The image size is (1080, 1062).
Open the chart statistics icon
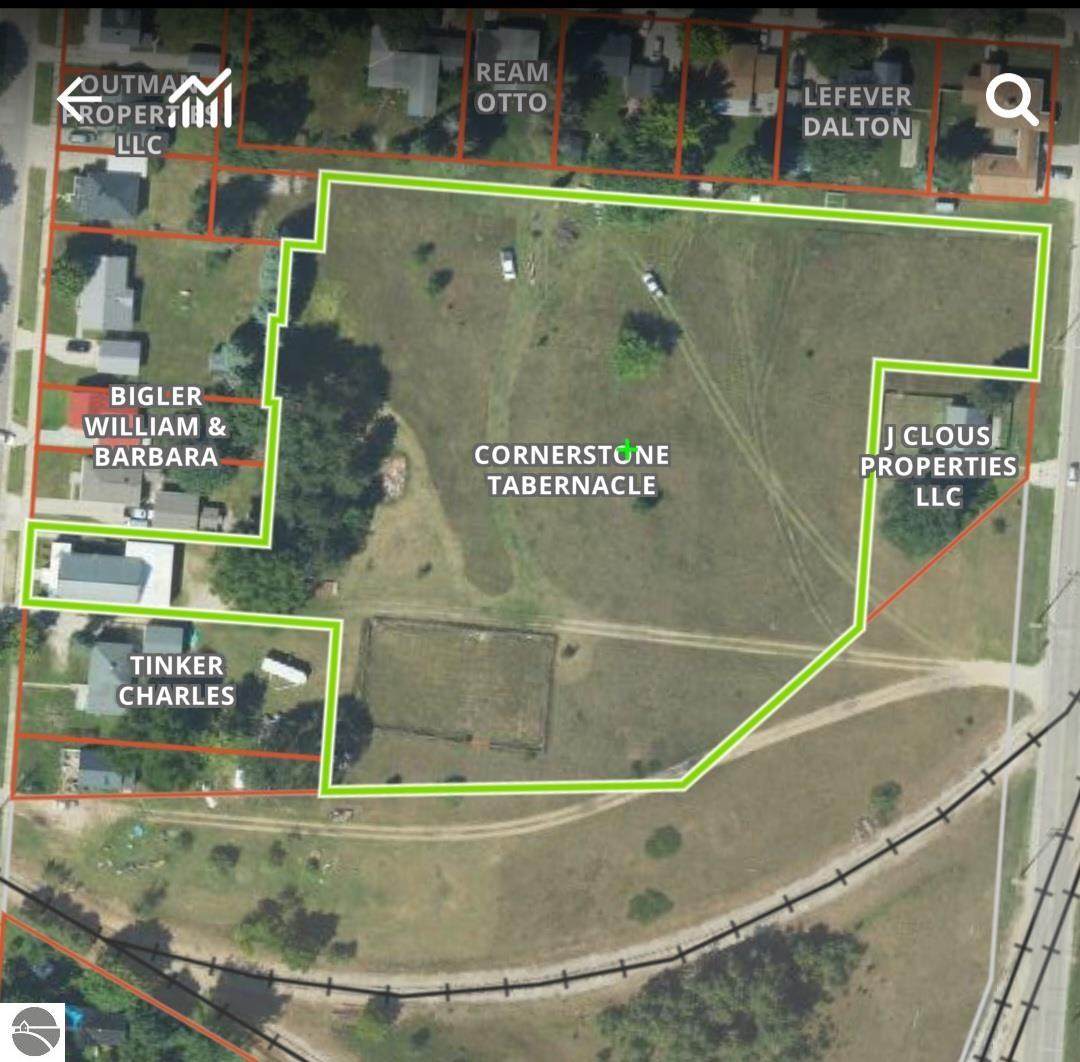tap(201, 98)
